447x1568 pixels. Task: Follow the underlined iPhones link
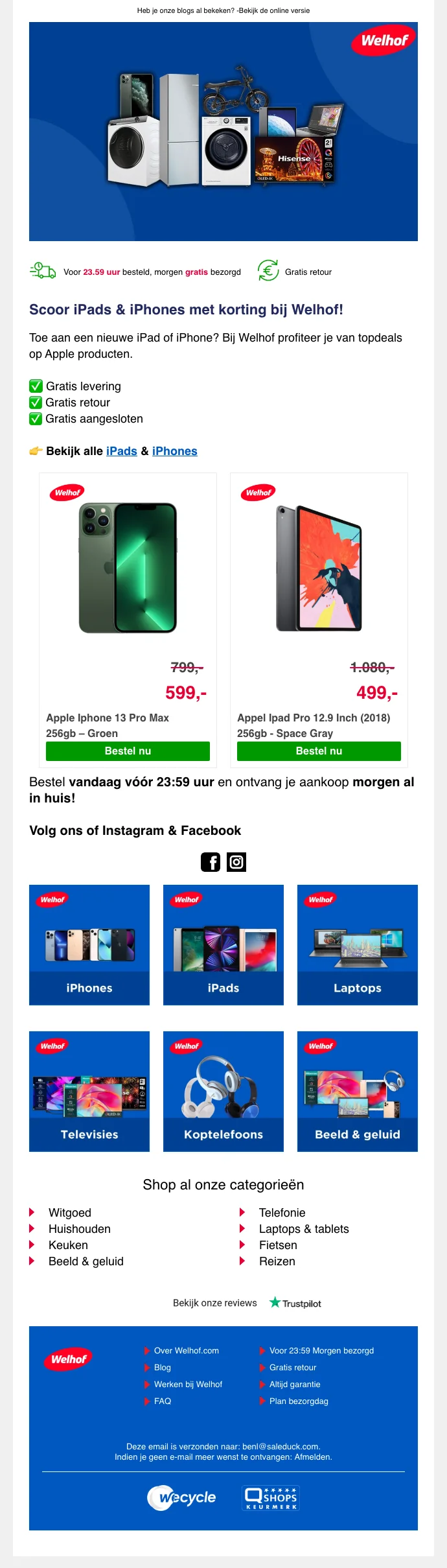click(174, 451)
